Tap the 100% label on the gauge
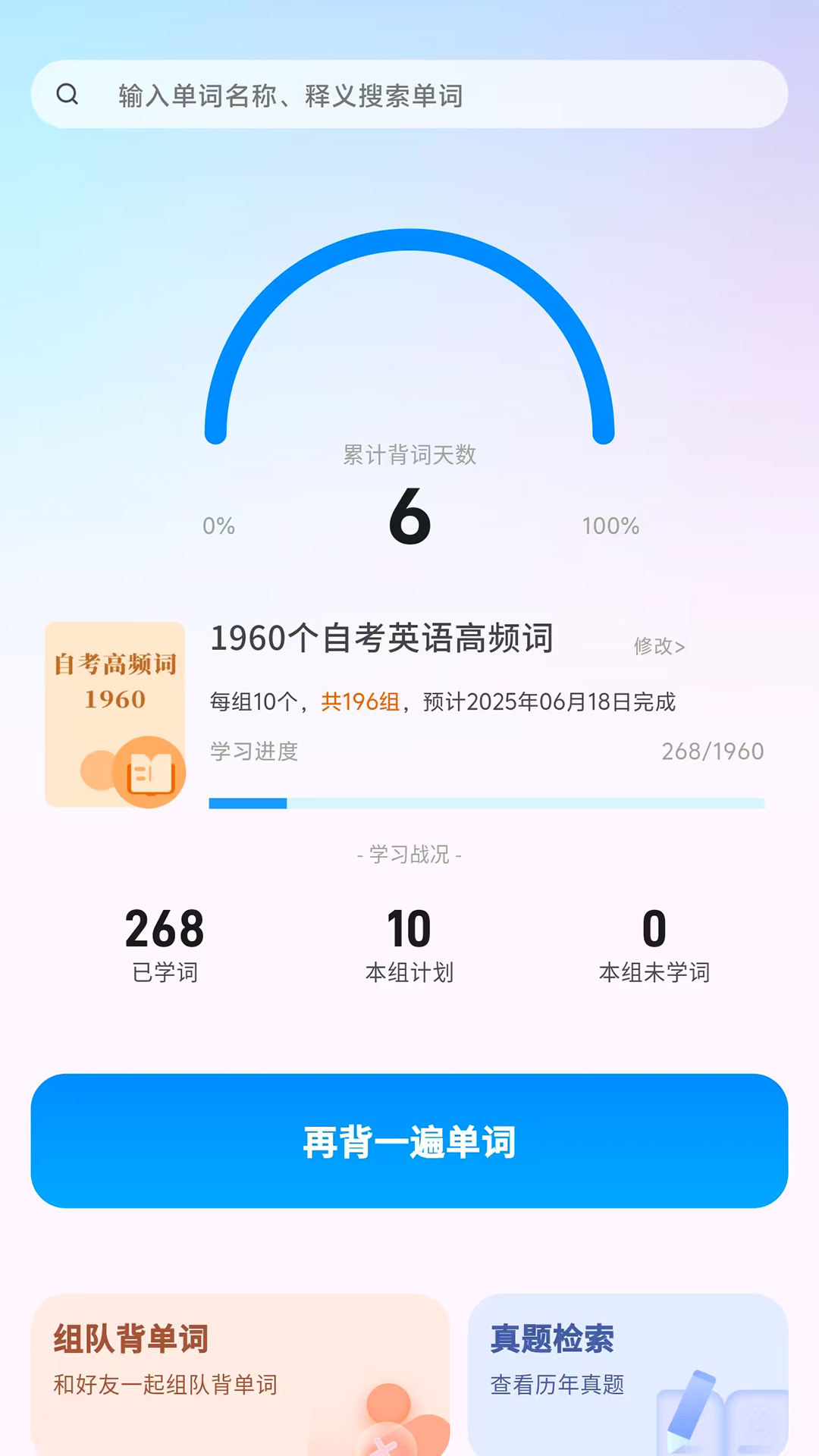 (611, 525)
